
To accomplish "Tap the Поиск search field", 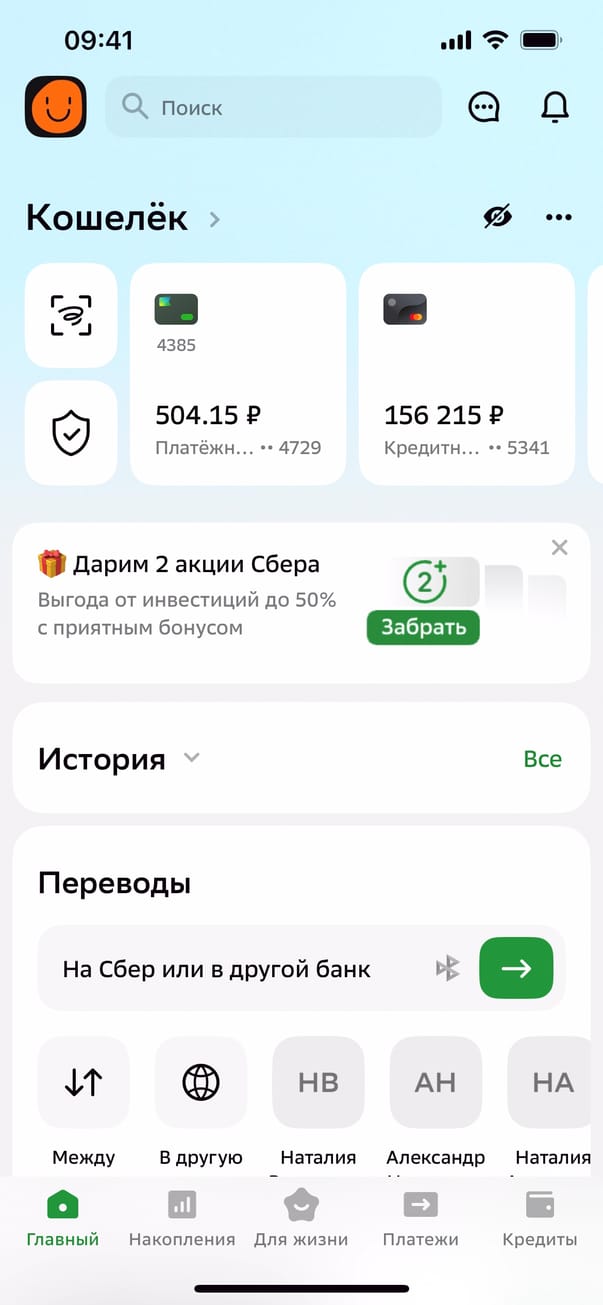I will pyautogui.click(x=273, y=107).
